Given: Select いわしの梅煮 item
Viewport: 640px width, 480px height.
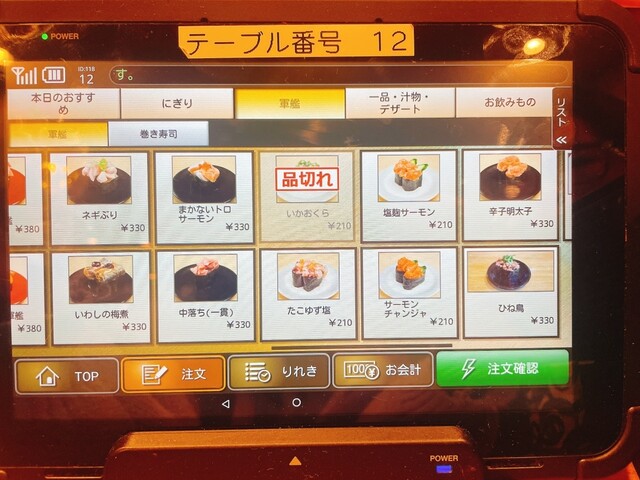Looking at the screenshot, I should [x=99, y=296].
